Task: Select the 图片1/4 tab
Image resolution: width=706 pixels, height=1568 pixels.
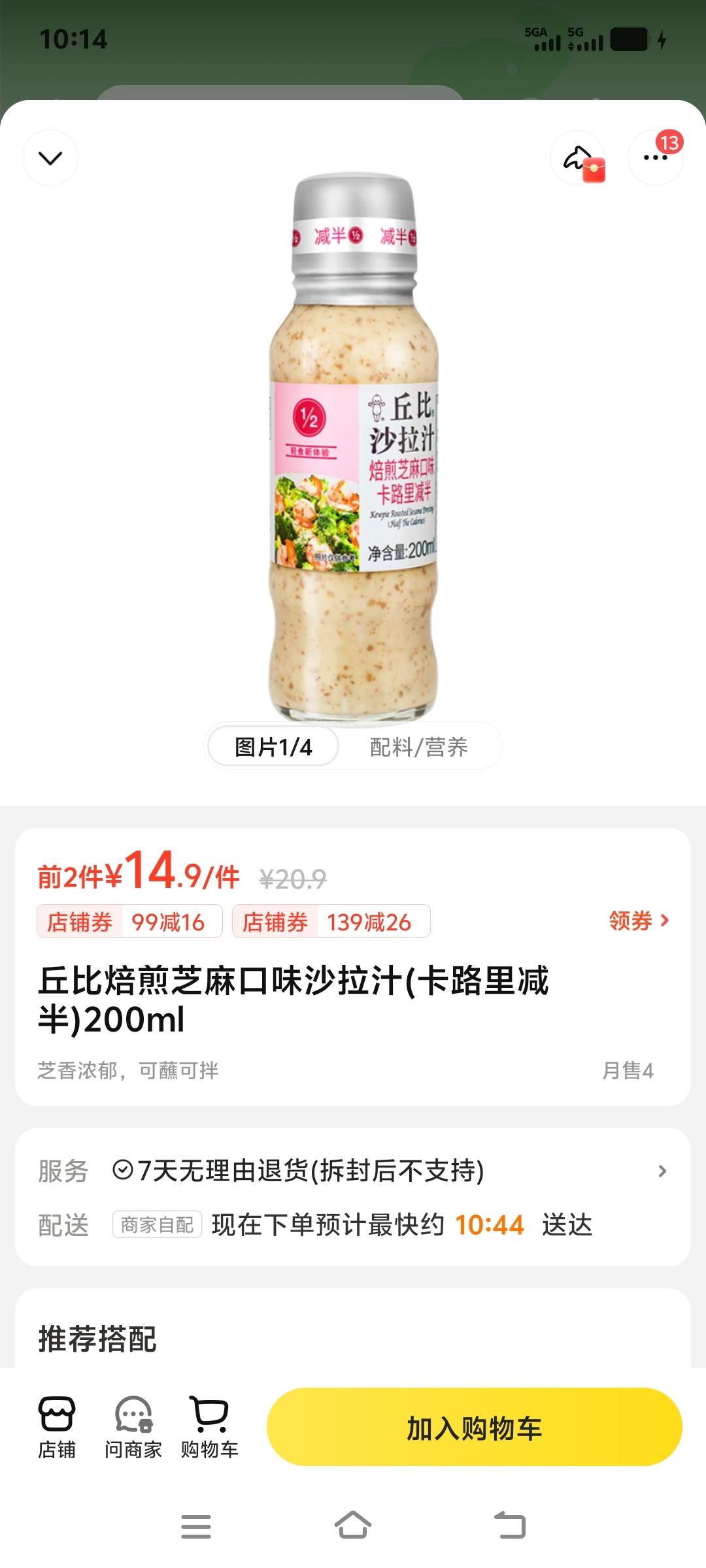Action: (273, 747)
